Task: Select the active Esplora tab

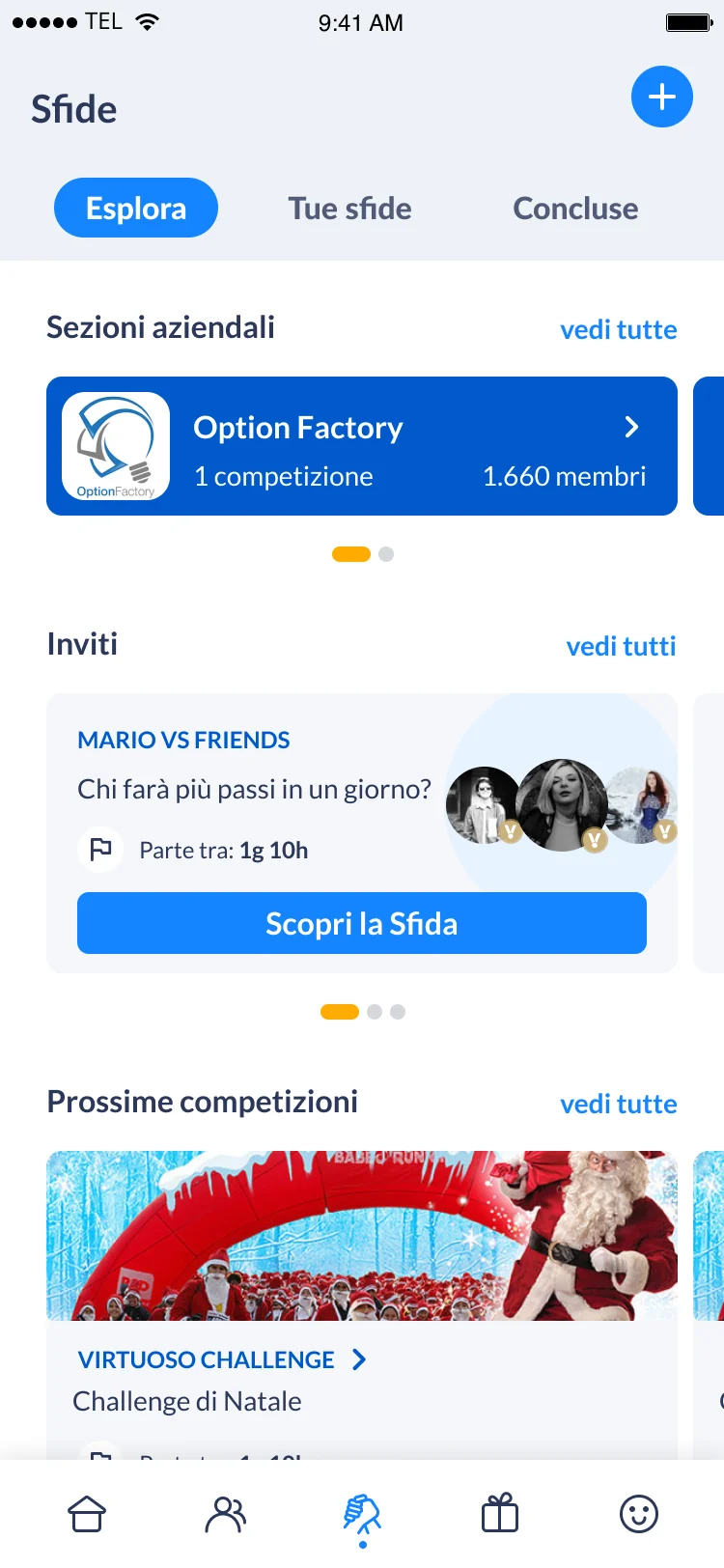Action: point(135,208)
